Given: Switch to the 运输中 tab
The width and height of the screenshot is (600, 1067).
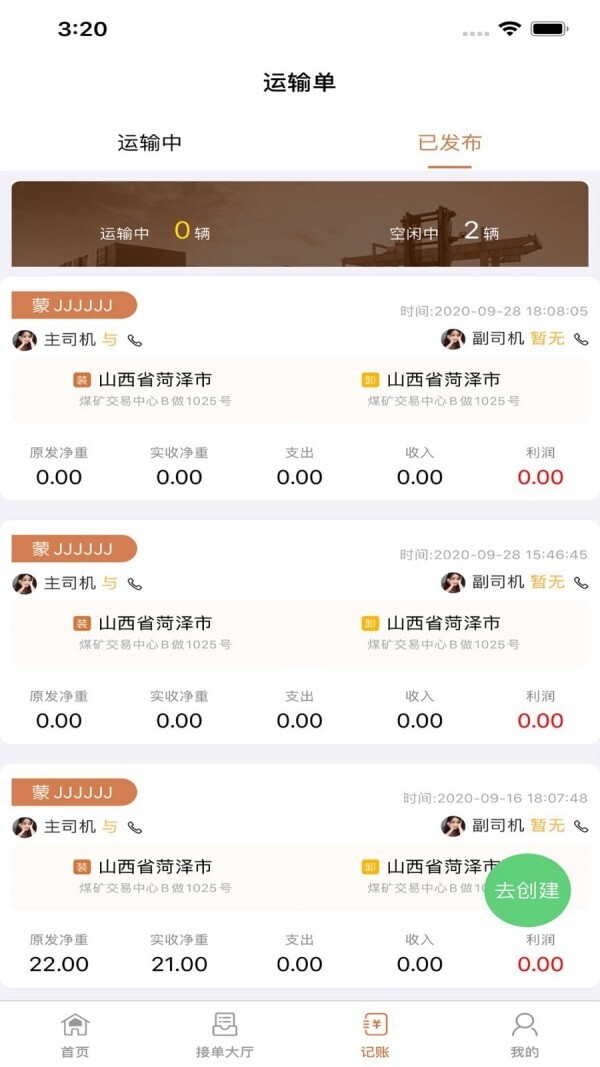Looking at the screenshot, I should tap(150, 143).
